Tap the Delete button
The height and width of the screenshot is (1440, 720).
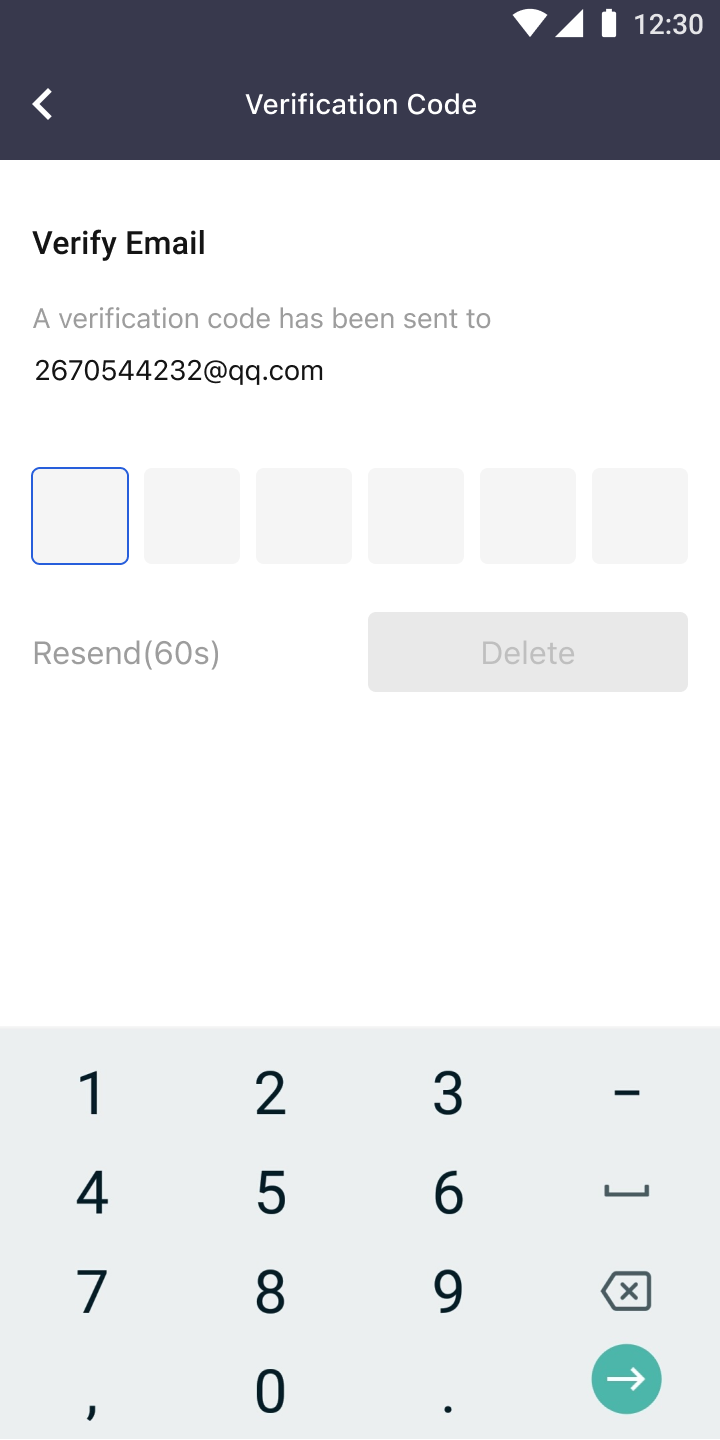(x=527, y=652)
